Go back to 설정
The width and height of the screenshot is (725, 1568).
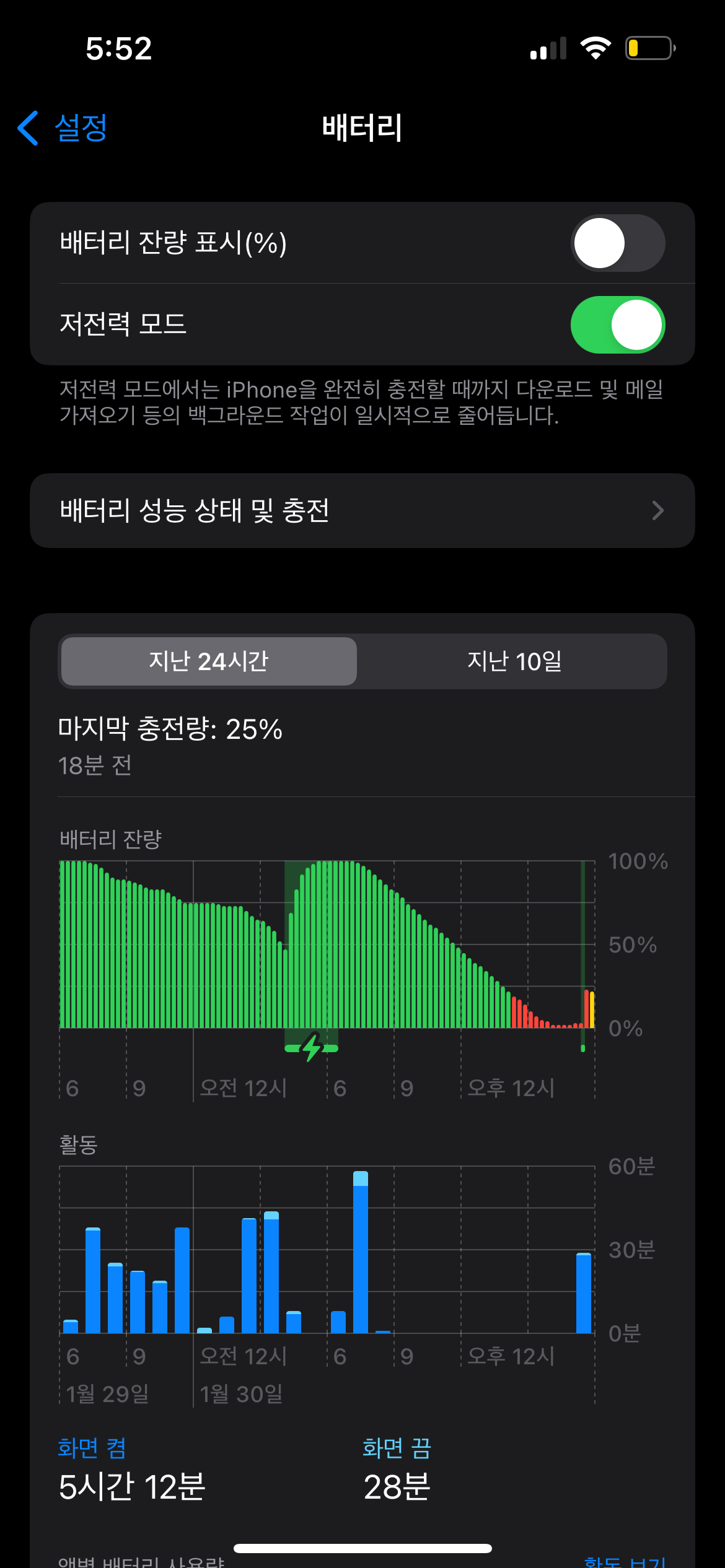point(63,128)
